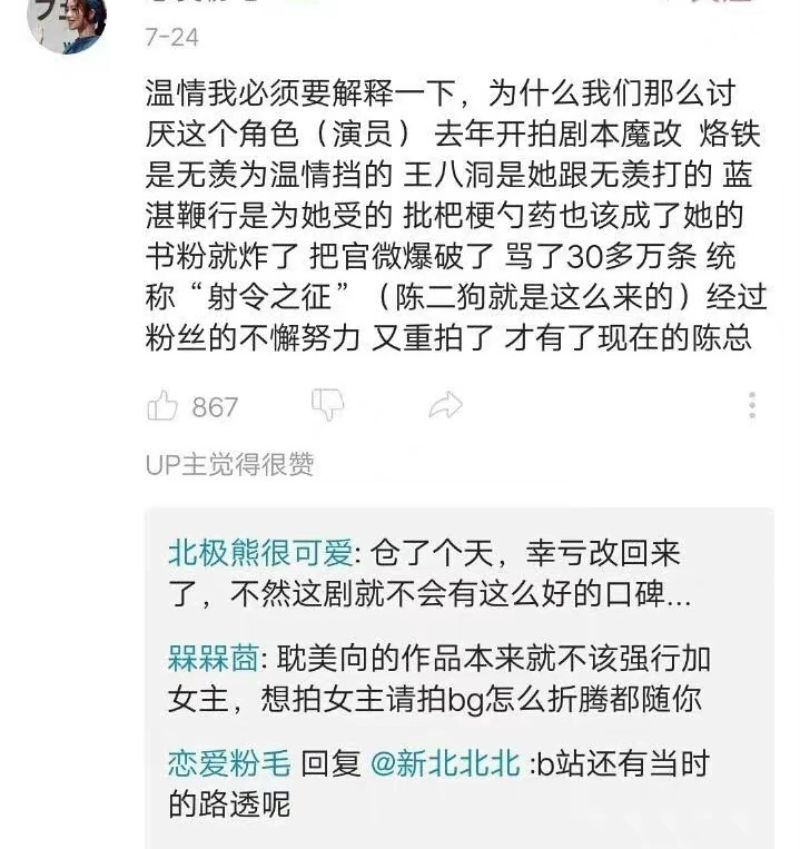
Task: Share the comment via the arrow icon
Action: click(445, 406)
